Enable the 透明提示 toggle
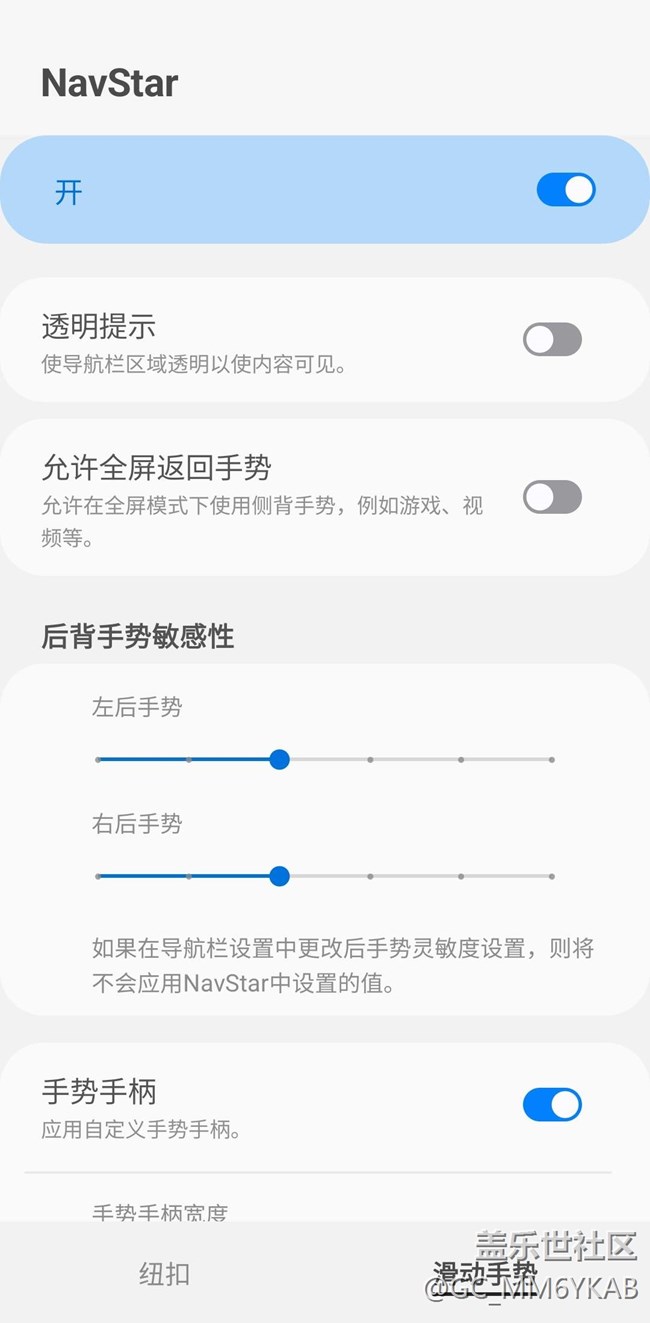The width and height of the screenshot is (650, 1323). (552, 340)
